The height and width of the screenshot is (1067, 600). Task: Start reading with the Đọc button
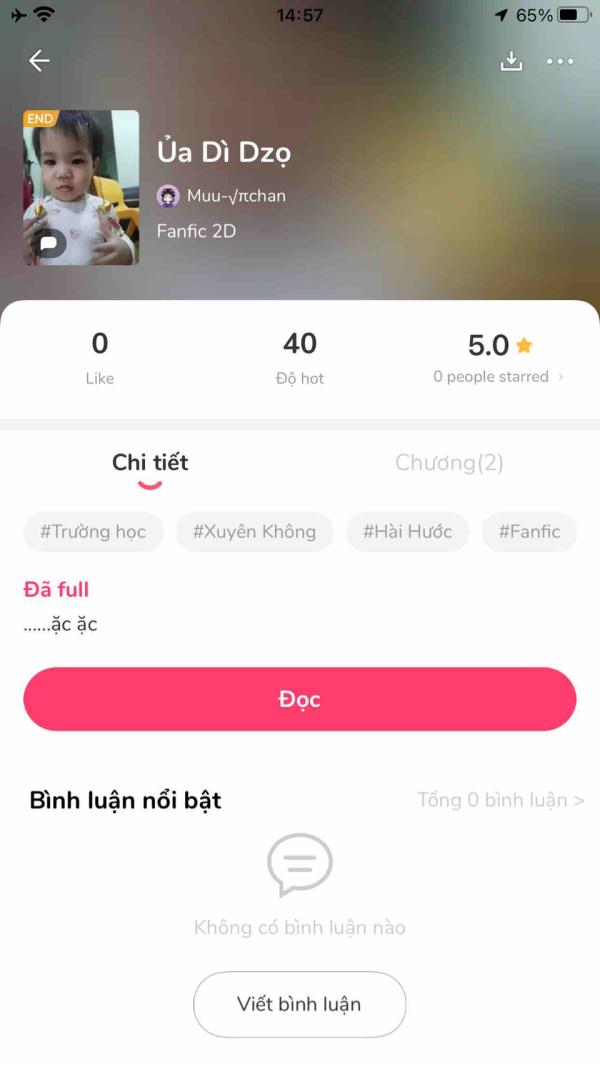pyautogui.click(x=300, y=699)
